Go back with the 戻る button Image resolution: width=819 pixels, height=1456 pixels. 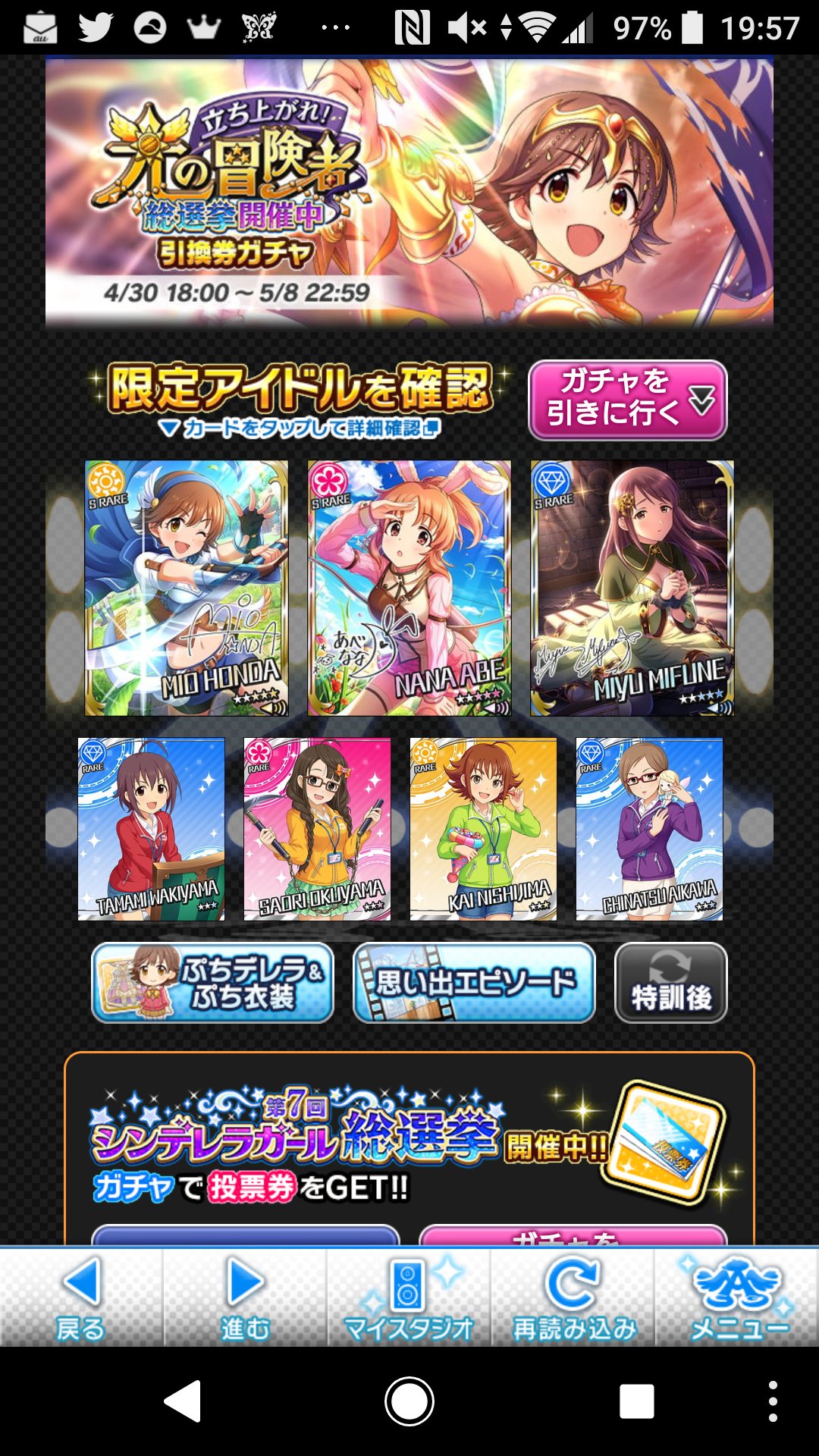81,1298
